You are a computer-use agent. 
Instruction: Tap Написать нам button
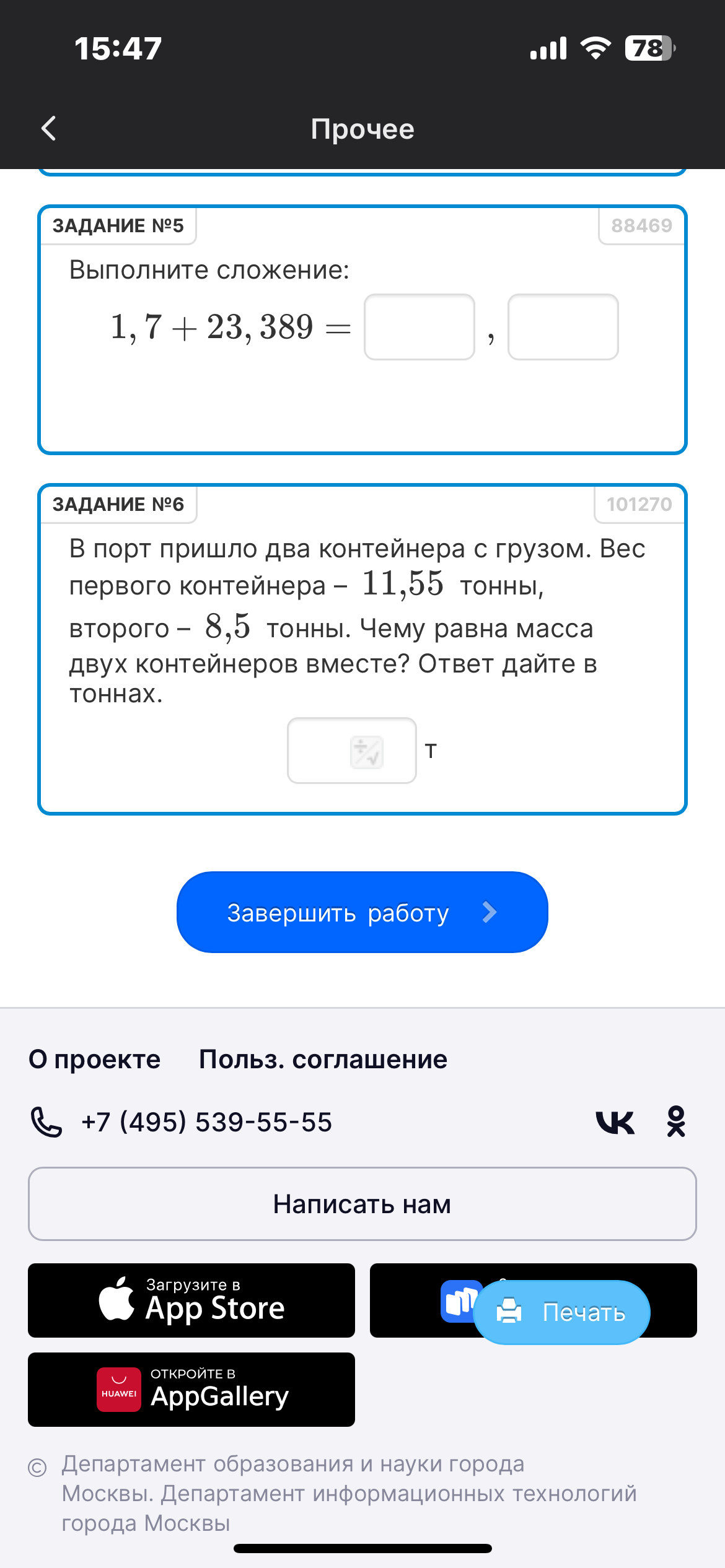[x=362, y=1204]
